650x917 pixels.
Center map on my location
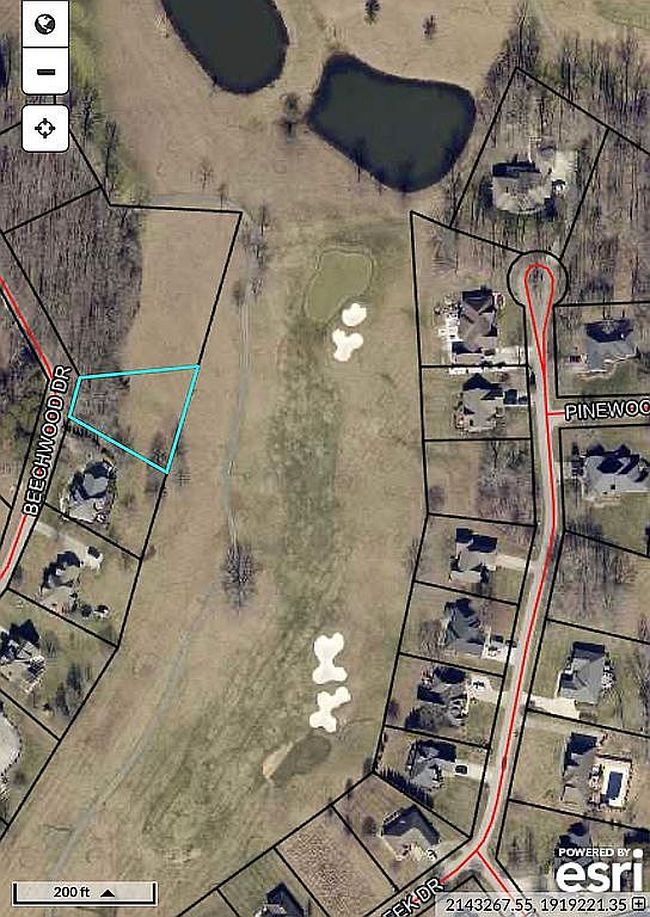click(45, 128)
